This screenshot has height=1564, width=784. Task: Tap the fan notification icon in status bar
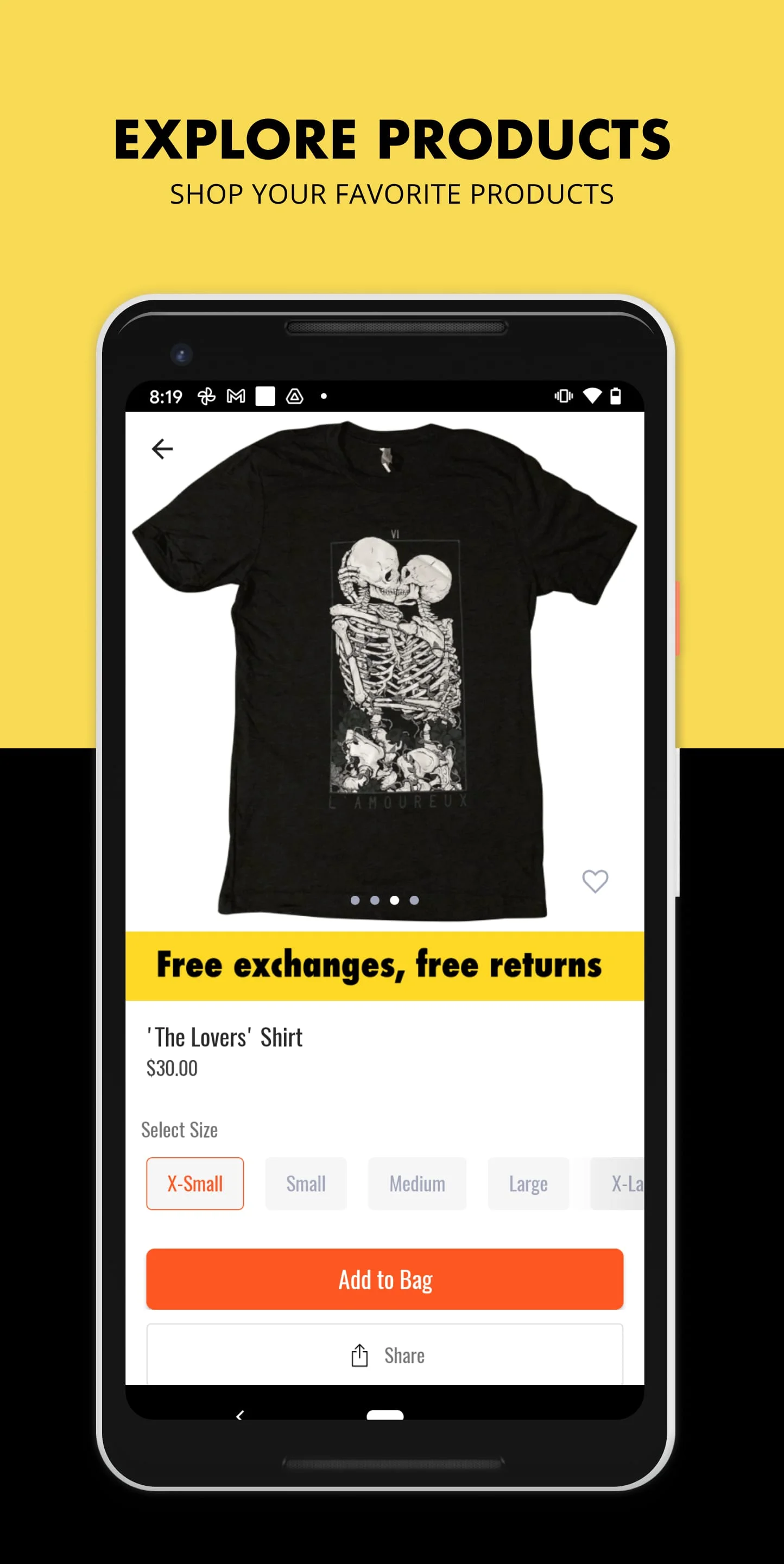206,395
